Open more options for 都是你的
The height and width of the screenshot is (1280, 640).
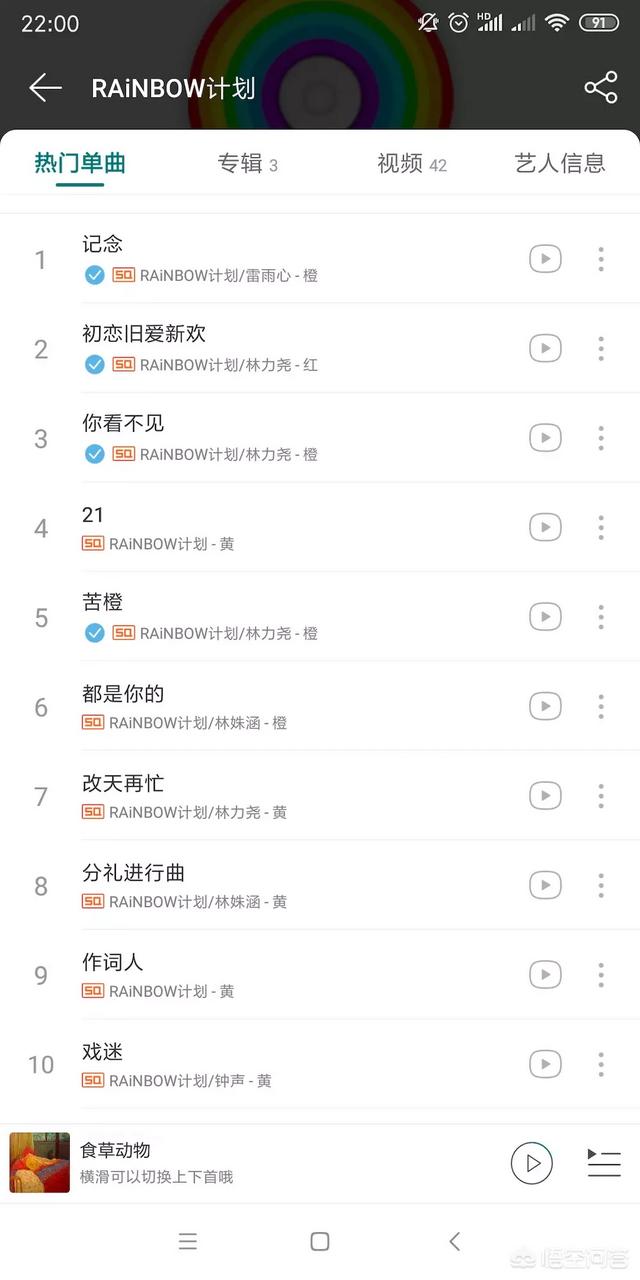tap(601, 706)
